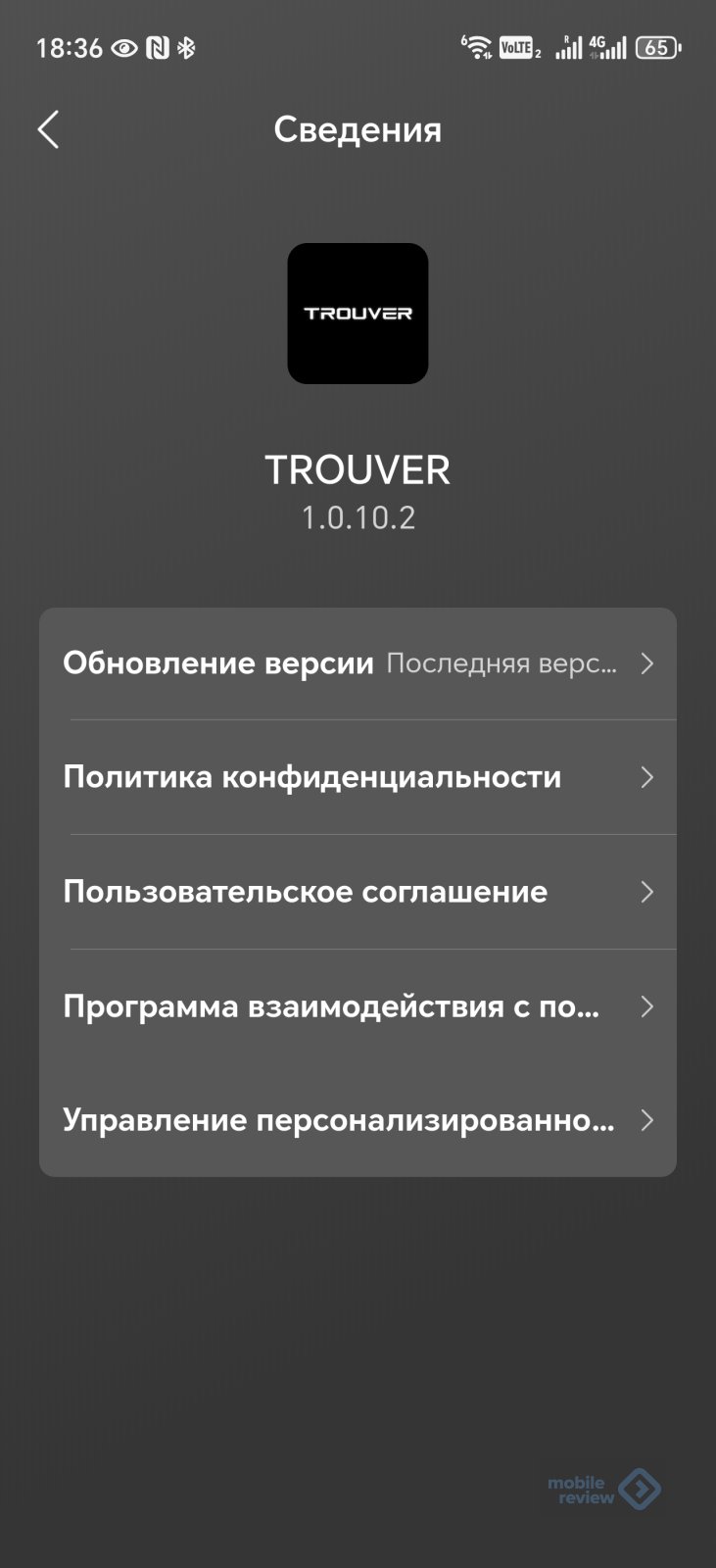Viewport: 716px width, 1568px height.
Task: Open Пользовательское соглашение
Action: (358, 892)
